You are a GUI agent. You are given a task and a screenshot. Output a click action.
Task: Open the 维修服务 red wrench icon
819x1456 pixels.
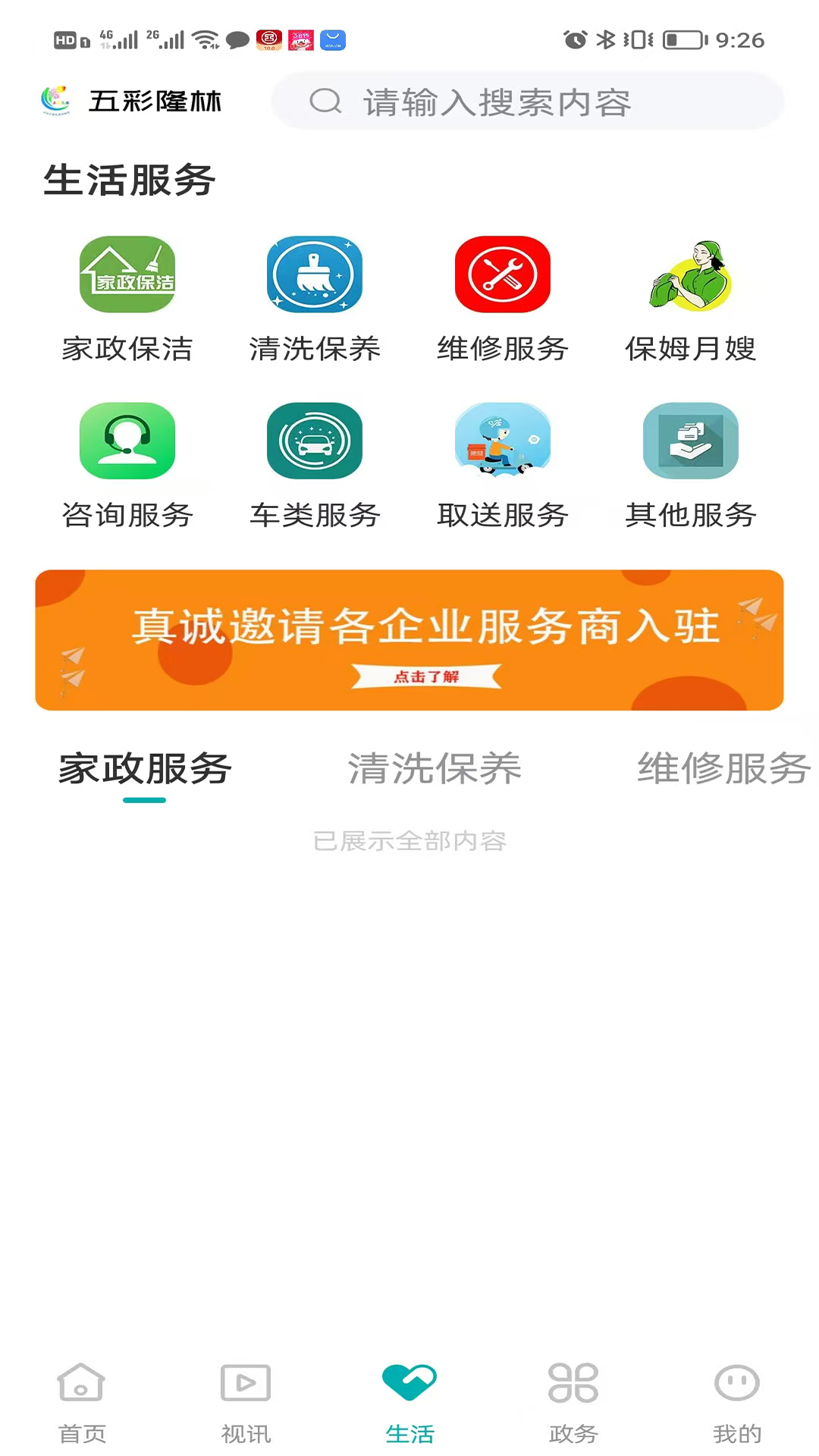point(502,275)
